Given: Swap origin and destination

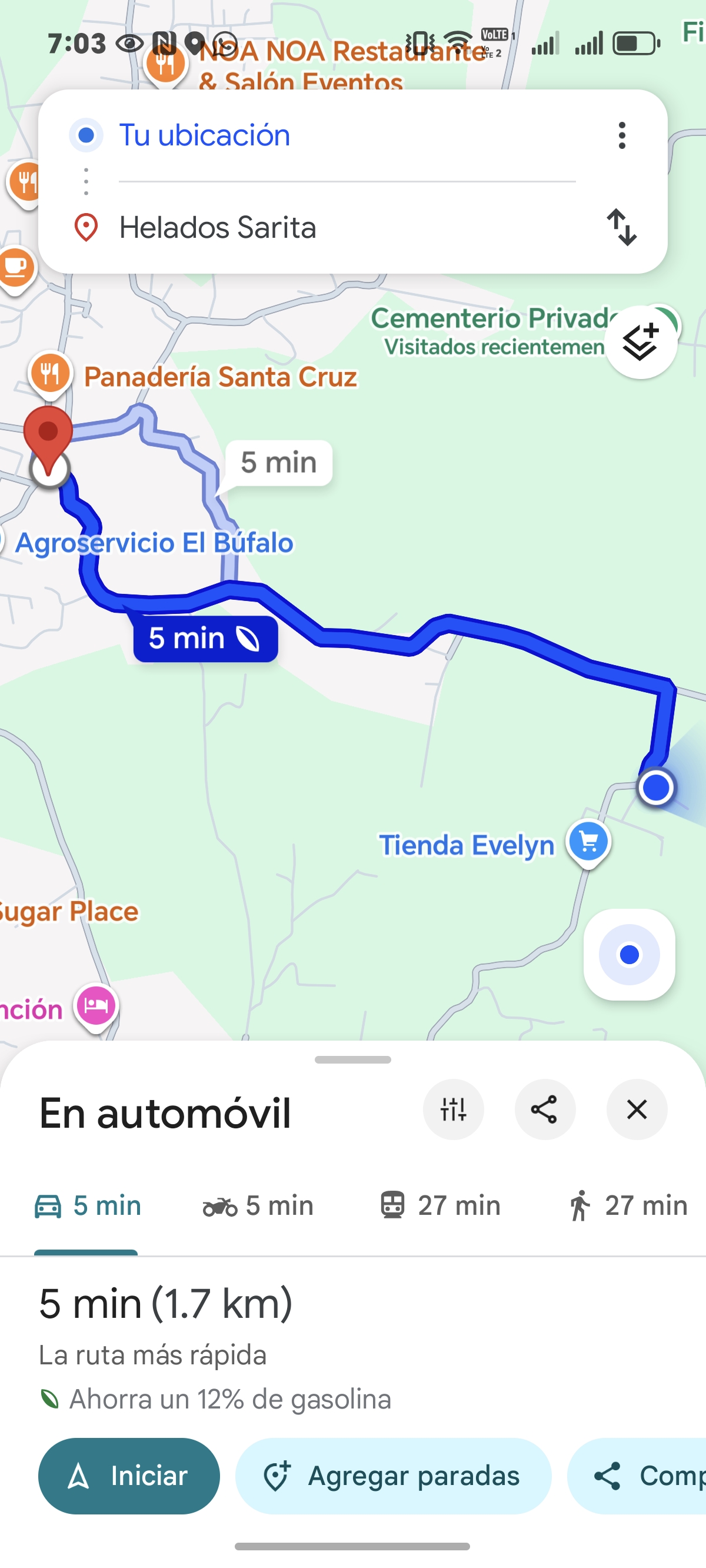Looking at the screenshot, I should [621, 227].
